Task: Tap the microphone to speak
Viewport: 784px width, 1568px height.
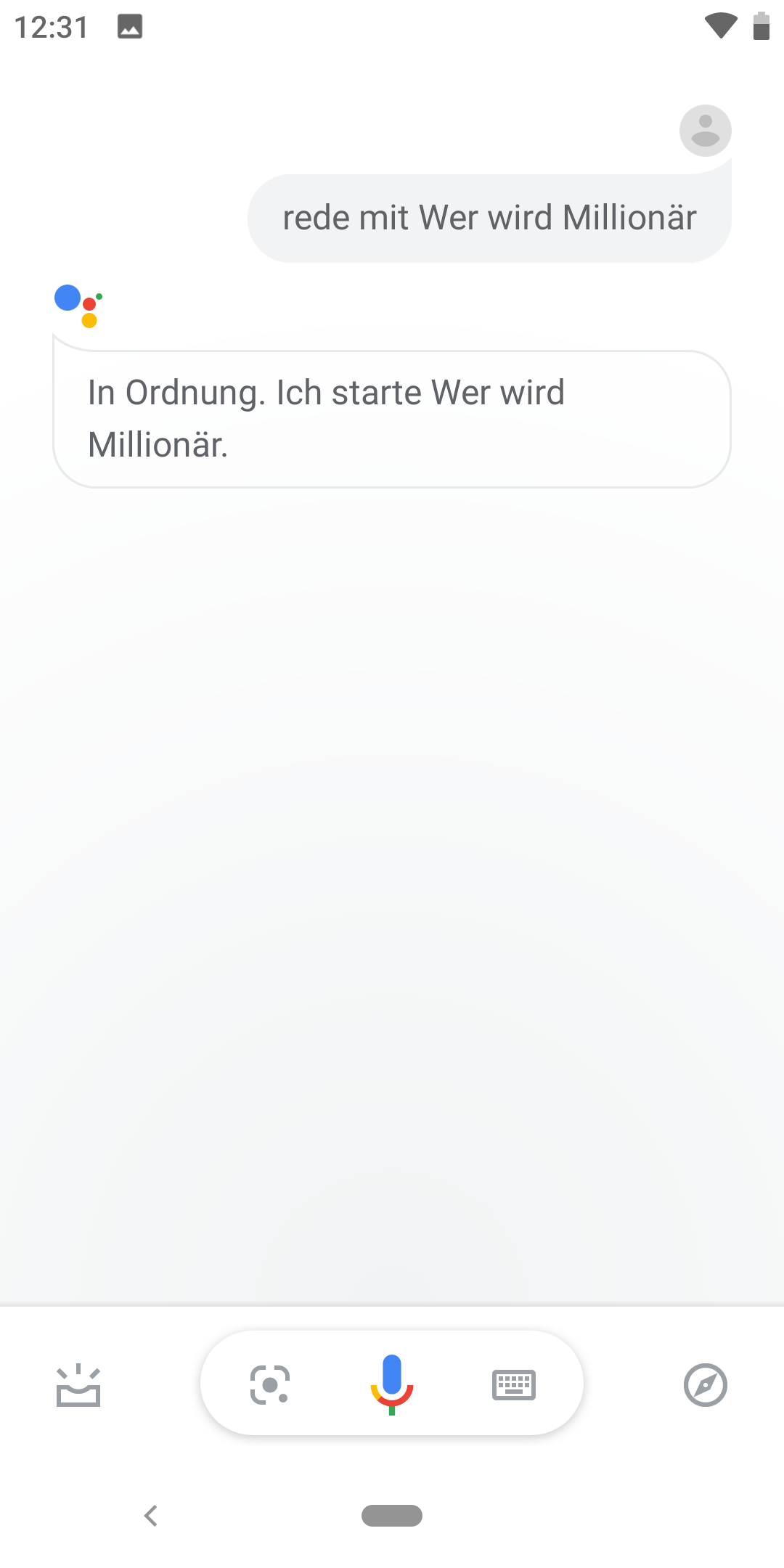Action: [x=392, y=1384]
